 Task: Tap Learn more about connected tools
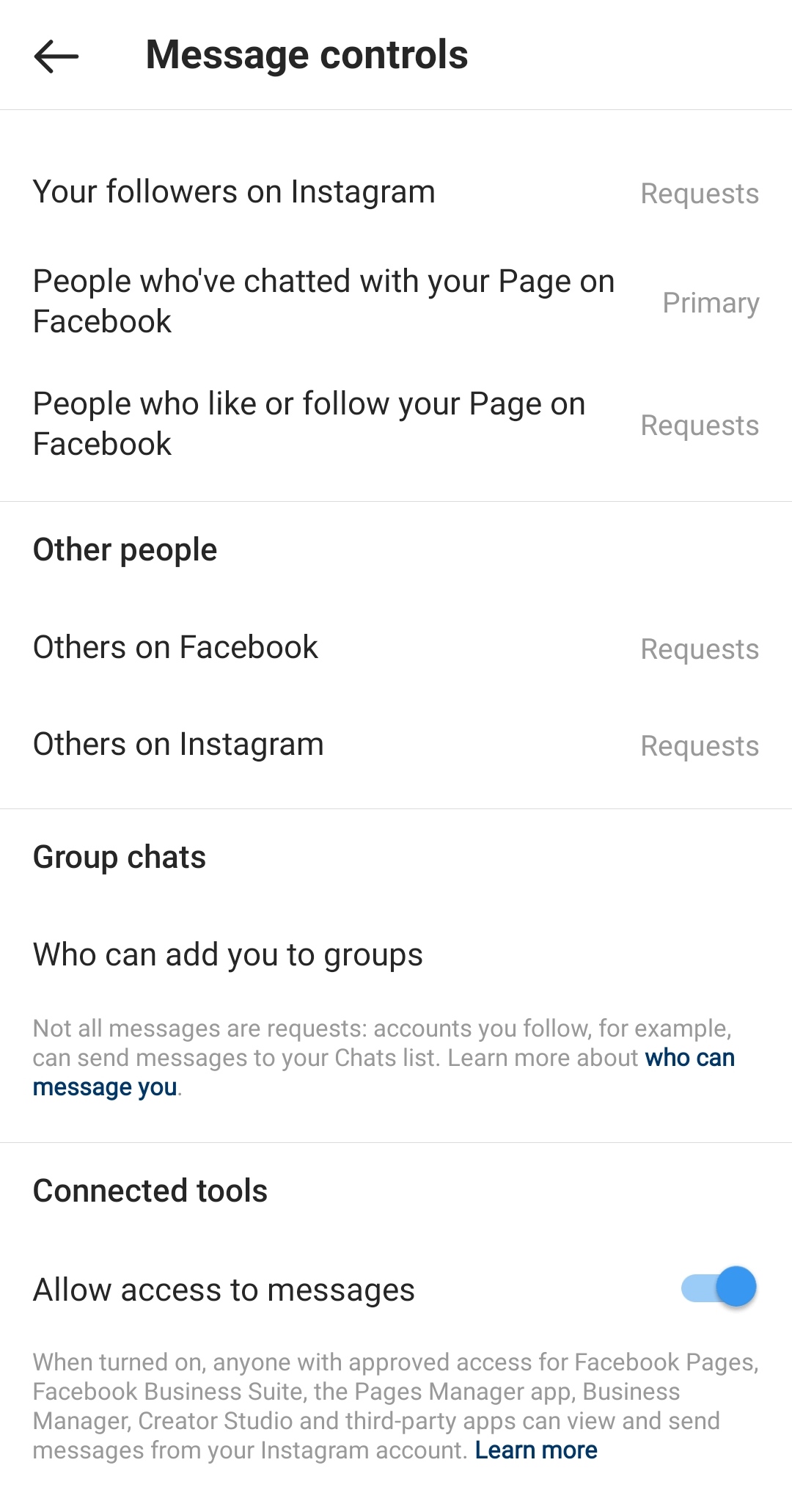[536, 1450]
